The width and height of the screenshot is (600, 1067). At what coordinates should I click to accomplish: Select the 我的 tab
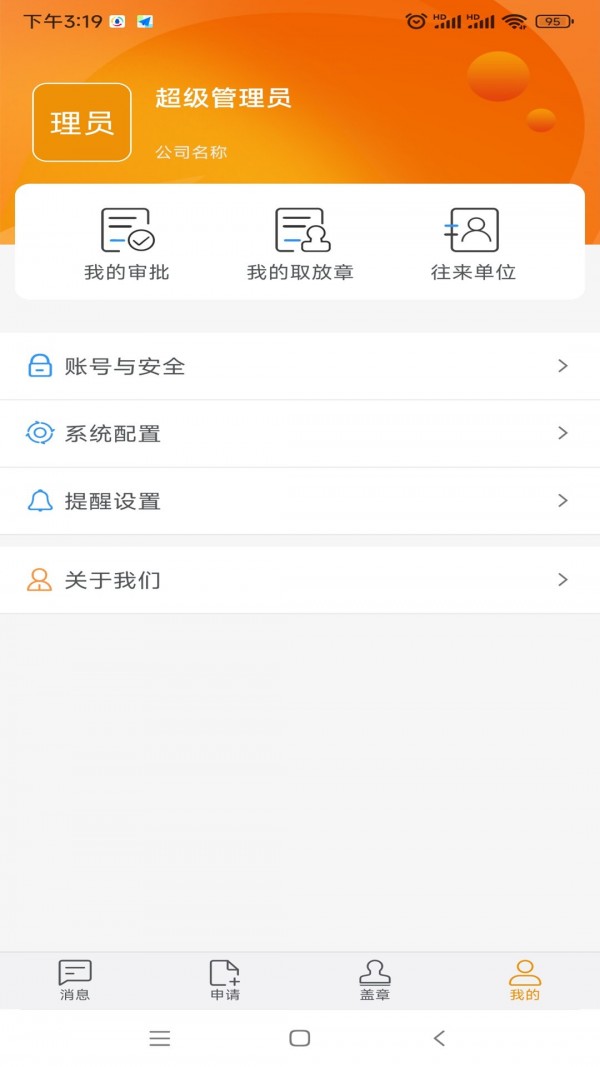point(525,980)
